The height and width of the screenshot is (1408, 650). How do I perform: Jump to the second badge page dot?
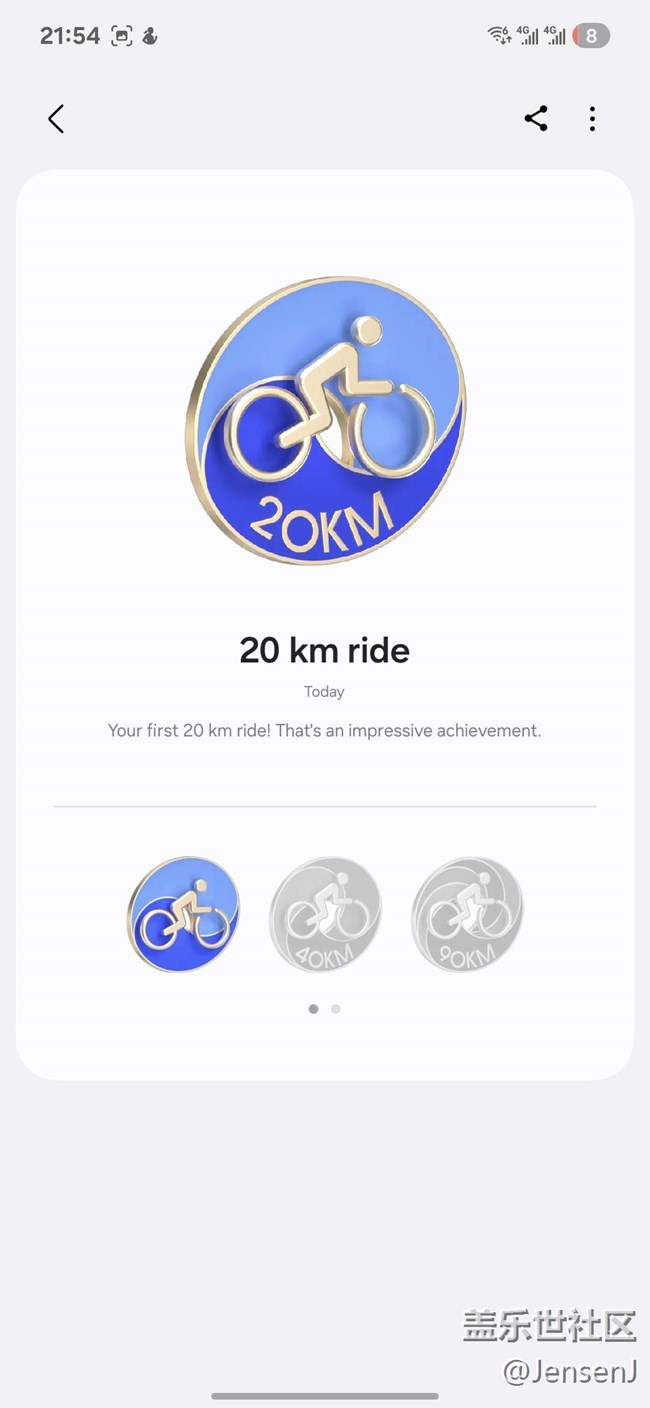click(336, 1009)
